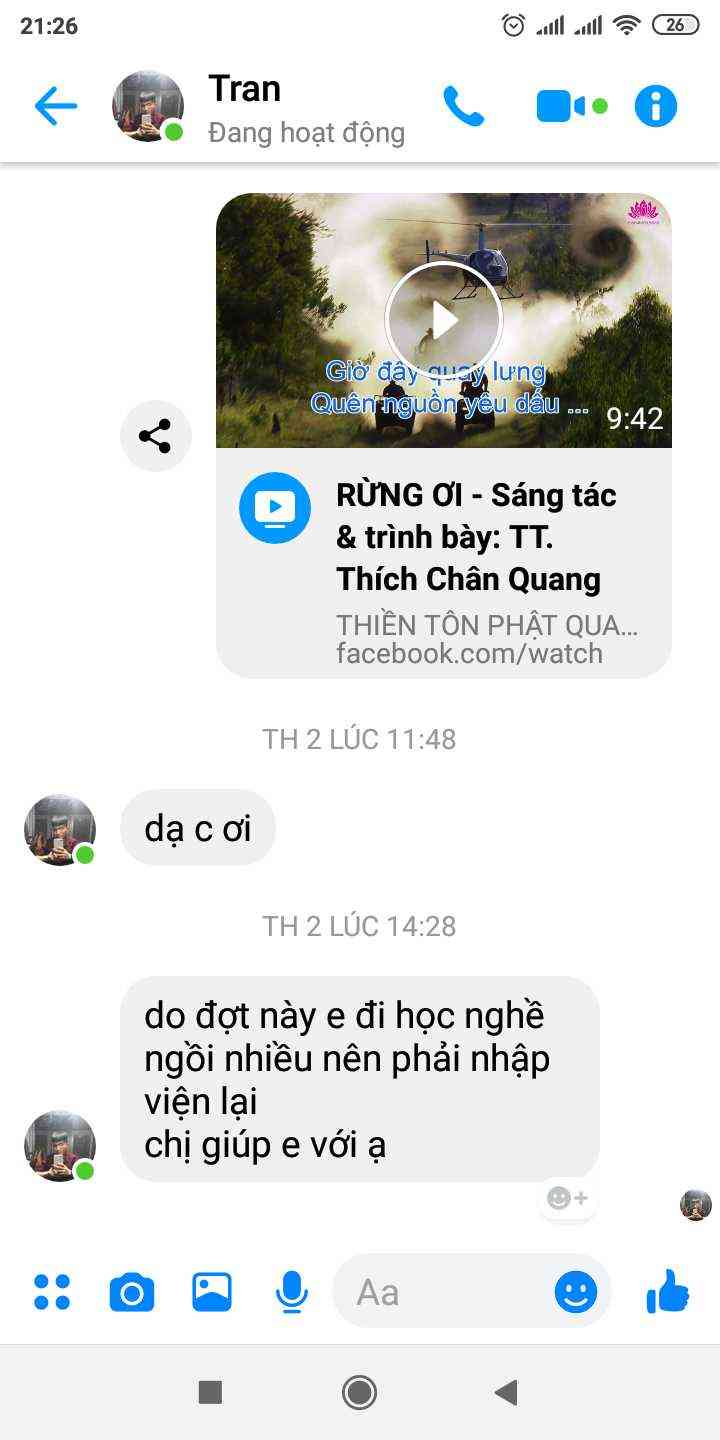
Task: Send a thumbs-up like
Action: 668,1292
